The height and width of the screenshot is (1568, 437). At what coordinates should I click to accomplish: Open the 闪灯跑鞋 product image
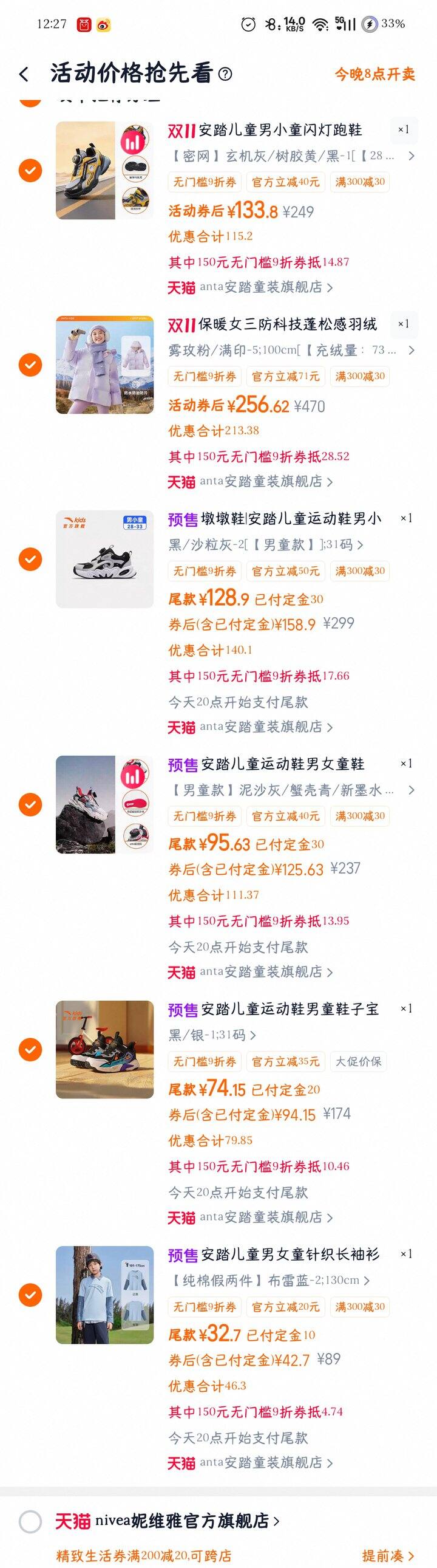tap(104, 171)
